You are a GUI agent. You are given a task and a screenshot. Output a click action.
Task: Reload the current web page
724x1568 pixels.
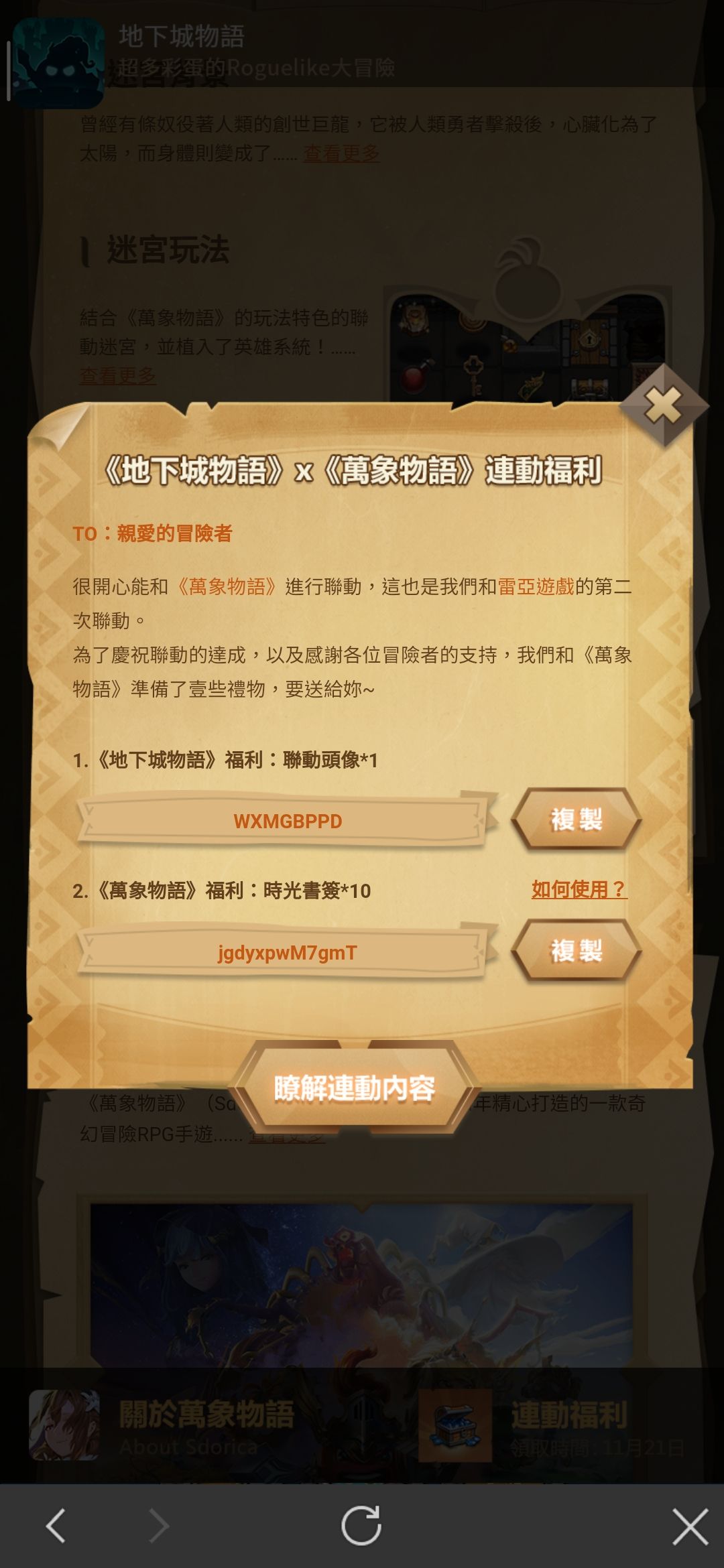(x=361, y=1526)
